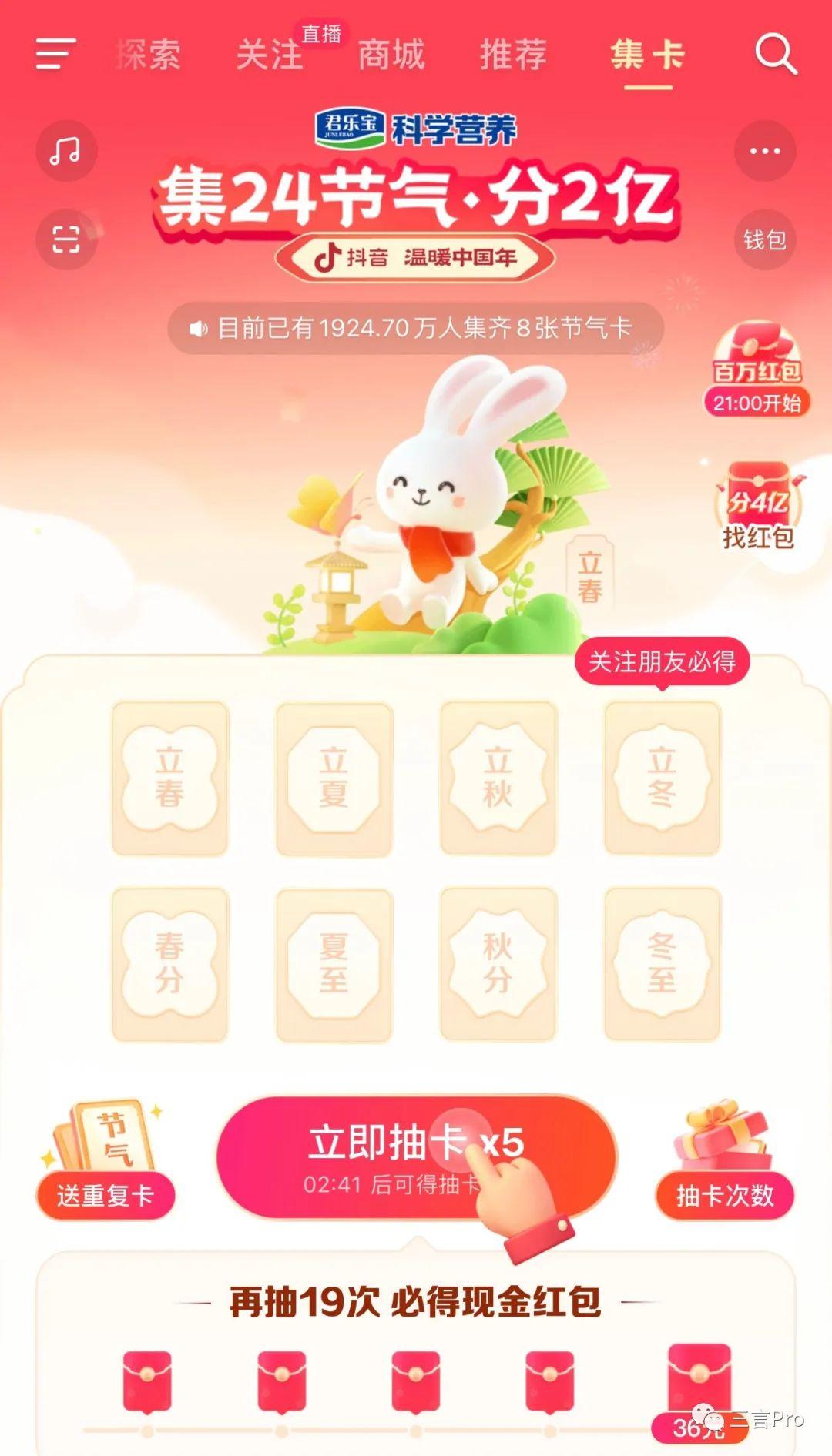Select the 立冬 card slot
The height and width of the screenshot is (1456, 832).
662,778
